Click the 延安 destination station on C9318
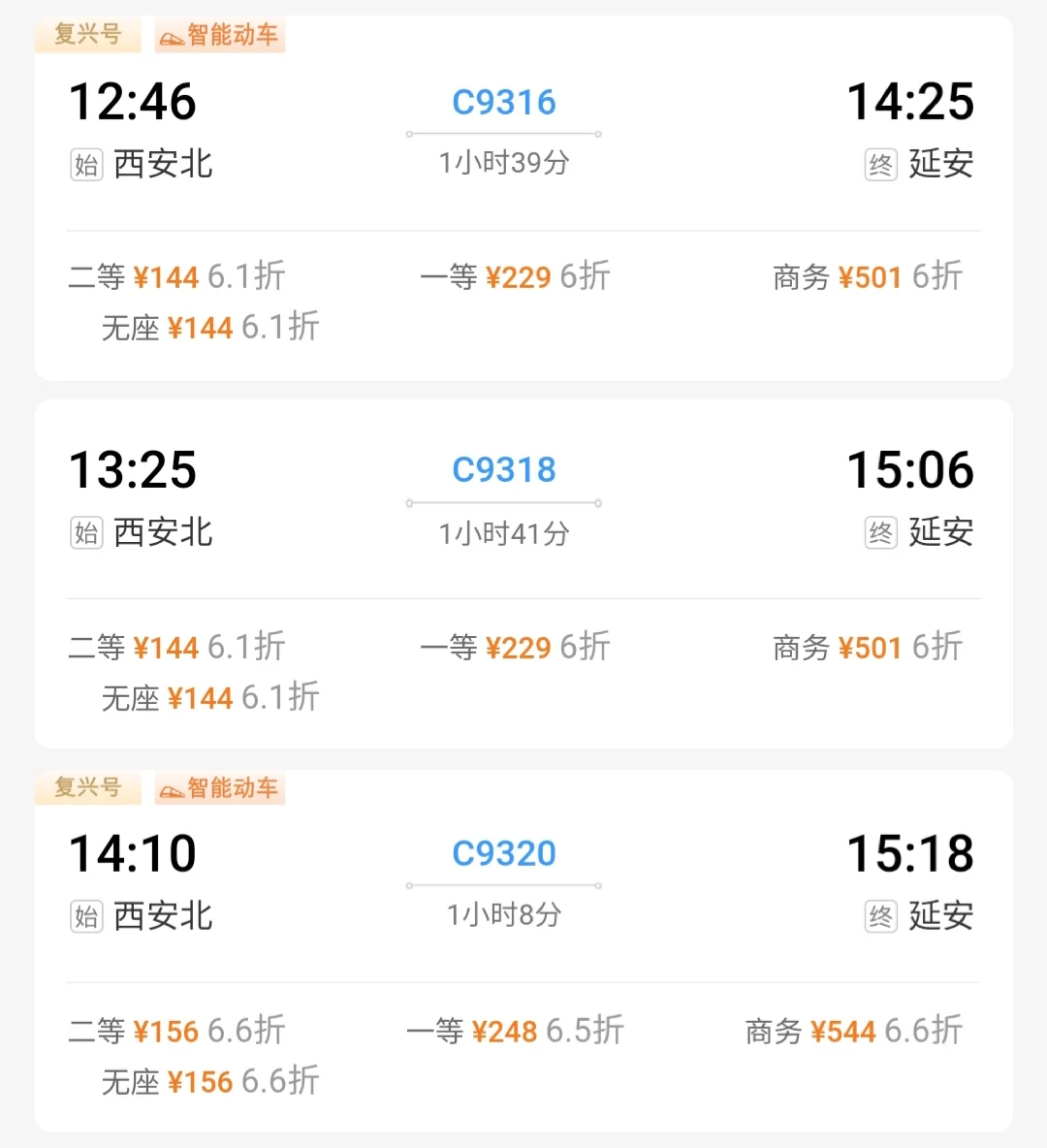1047x1148 pixels. point(941,531)
